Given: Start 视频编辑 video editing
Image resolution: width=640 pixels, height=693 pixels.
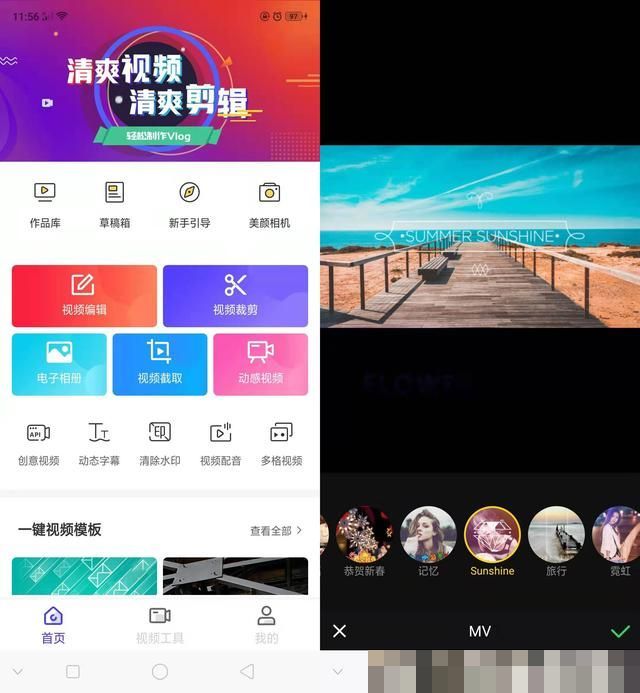Looking at the screenshot, I should (x=84, y=296).
